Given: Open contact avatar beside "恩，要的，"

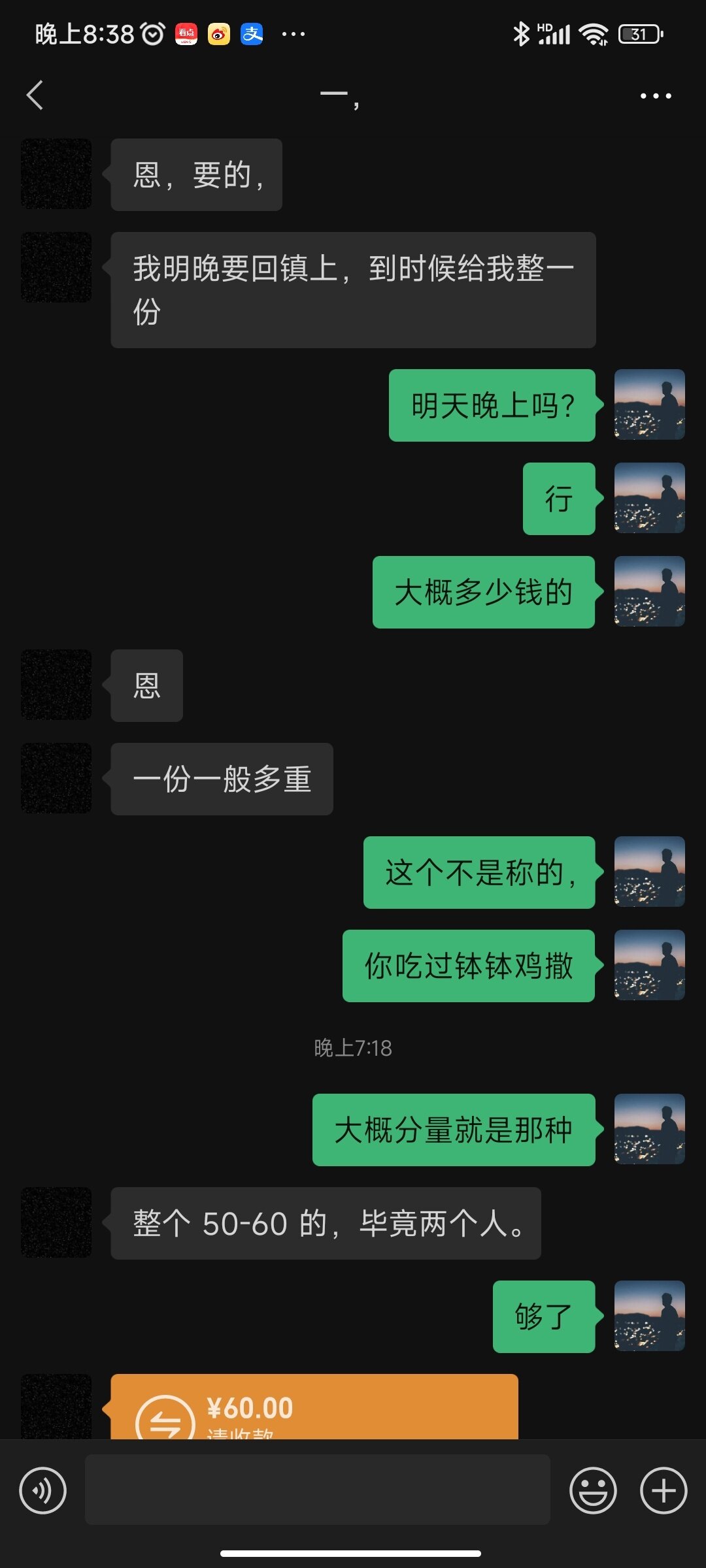Looking at the screenshot, I should [56, 174].
